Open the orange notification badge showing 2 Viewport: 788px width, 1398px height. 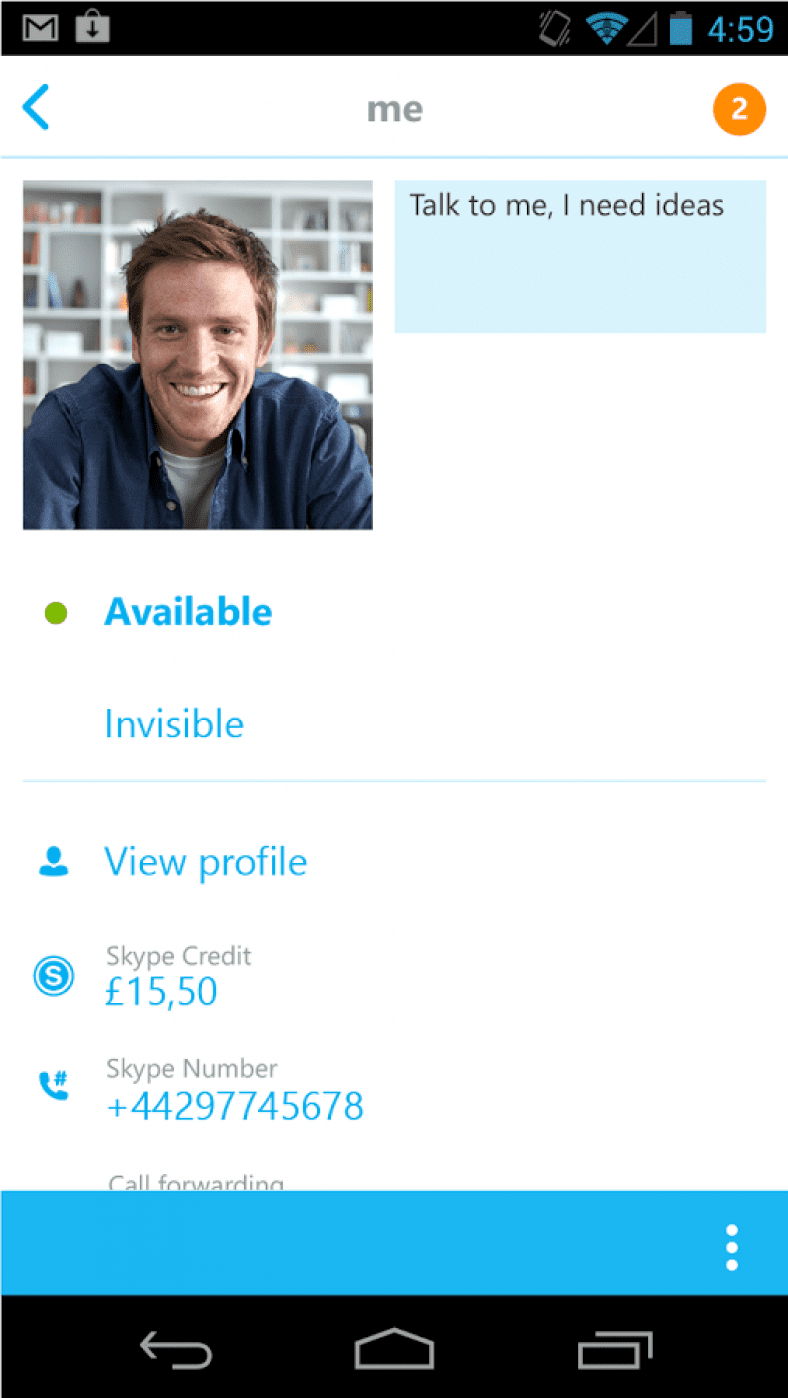pos(739,109)
